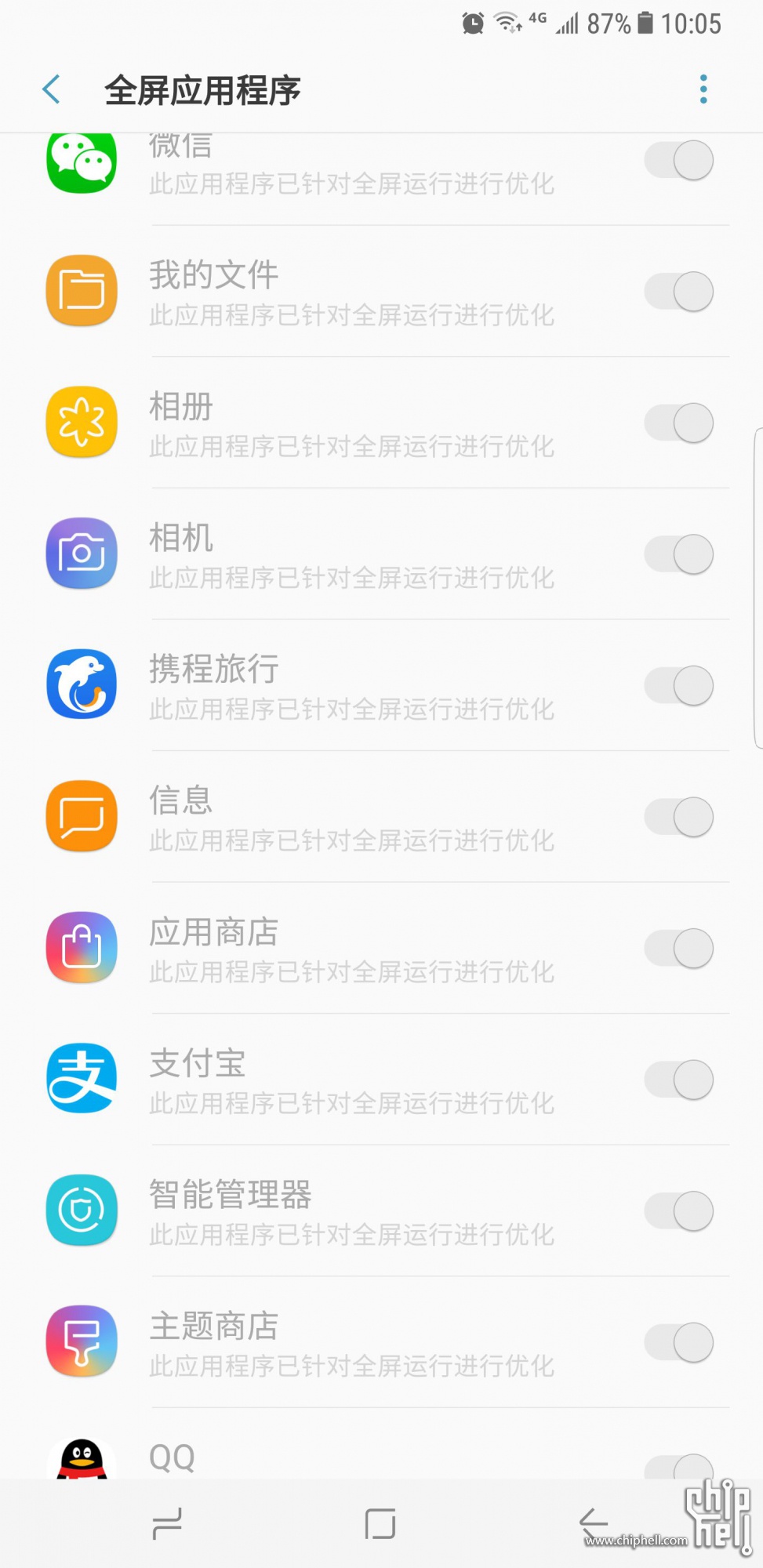Tap the 智能管理器 shield icon
Viewport: 763px width, 1568px height.
pos(82,1210)
